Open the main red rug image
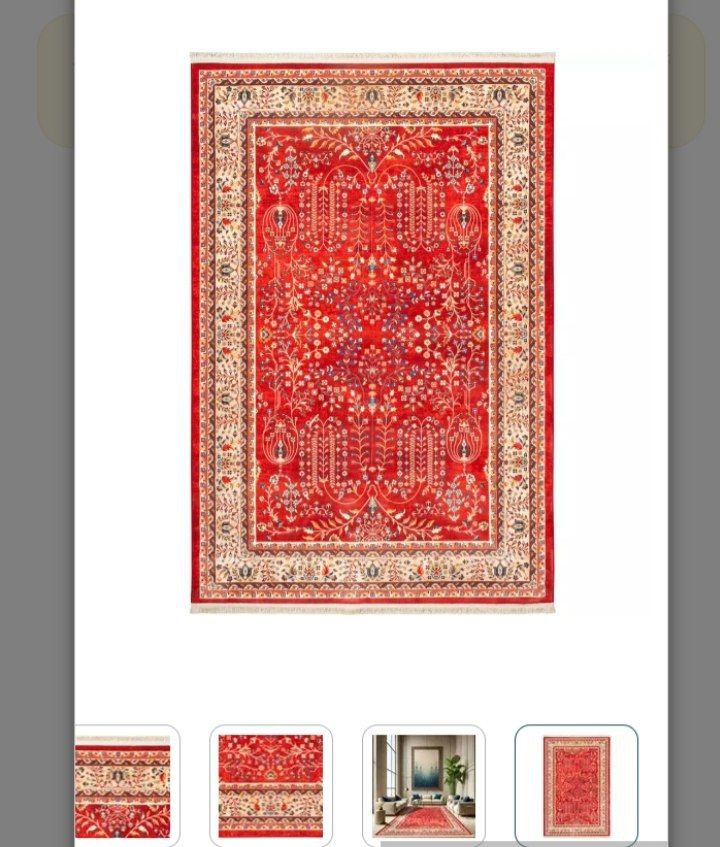 point(372,332)
